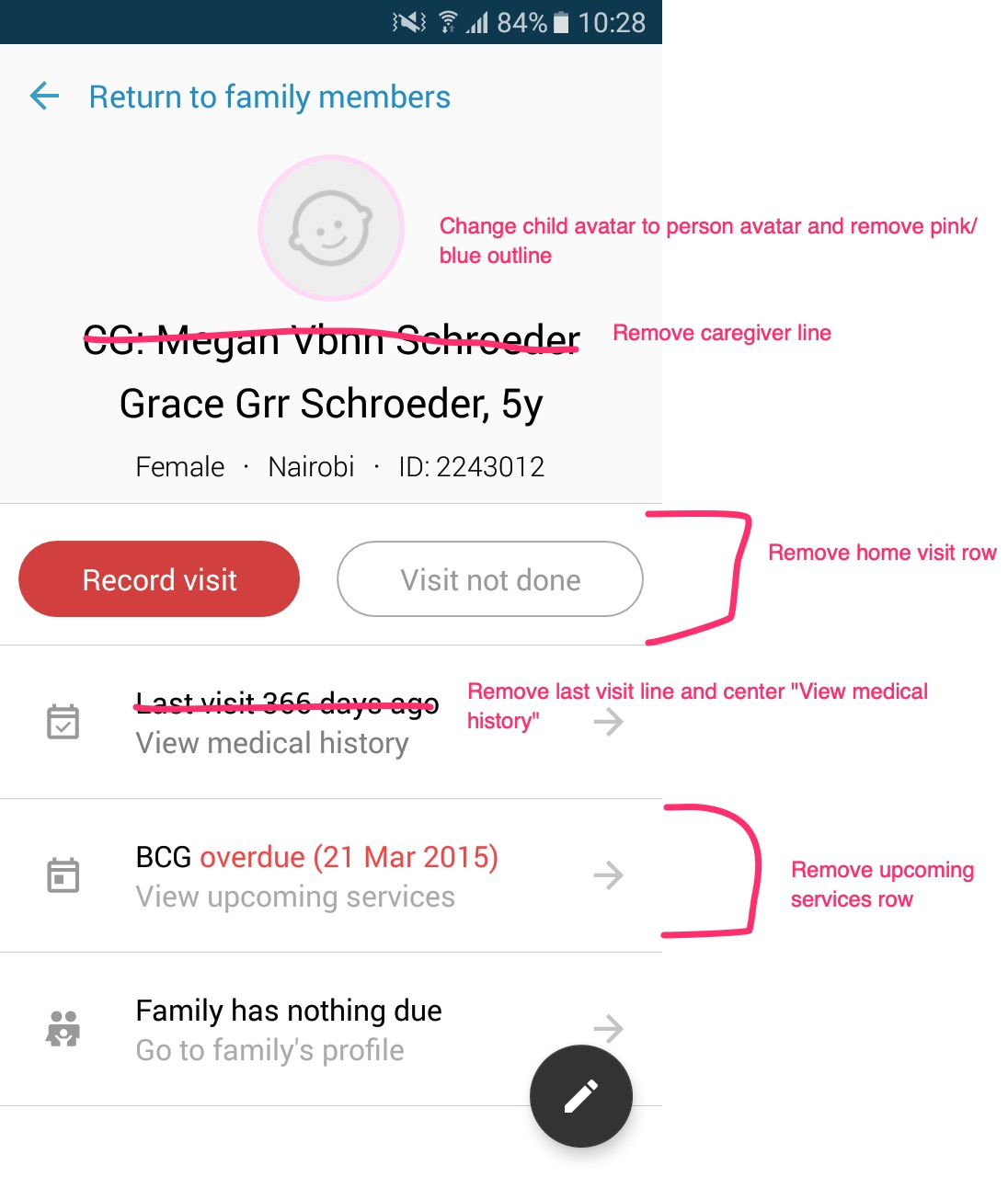Open Go to family's profile entry
Image resolution: width=1008 pixels, height=1177 pixels.
269,1049
